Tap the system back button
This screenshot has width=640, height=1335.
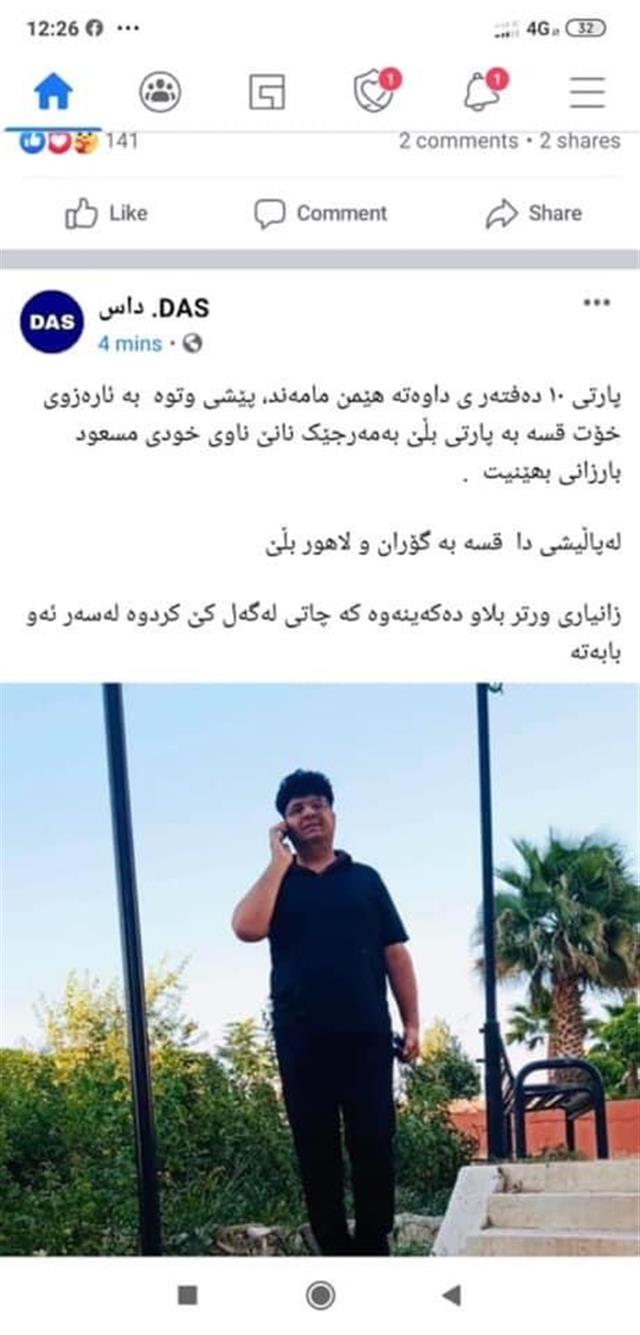point(451,1295)
